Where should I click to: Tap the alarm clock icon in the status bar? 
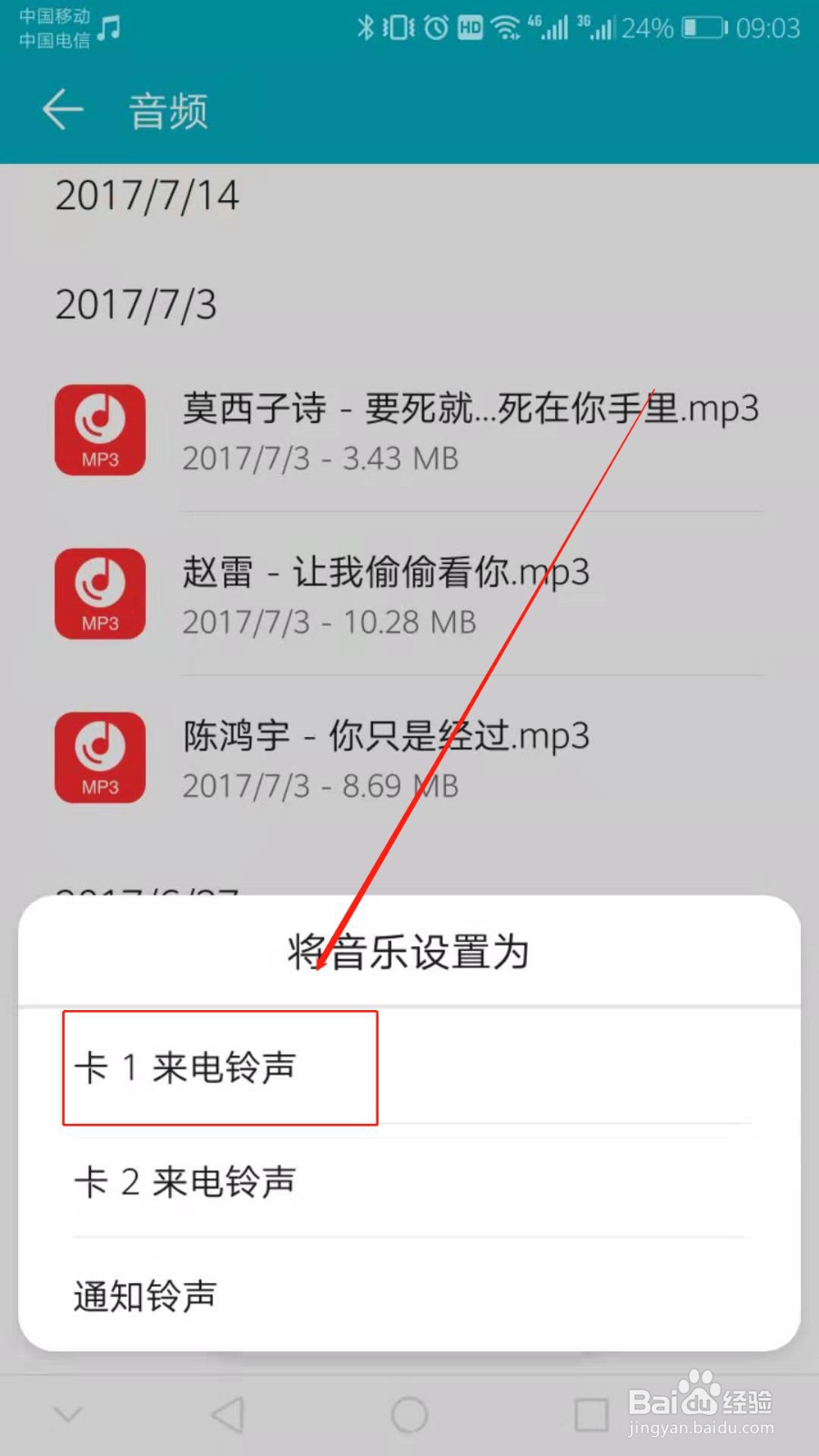[434, 27]
